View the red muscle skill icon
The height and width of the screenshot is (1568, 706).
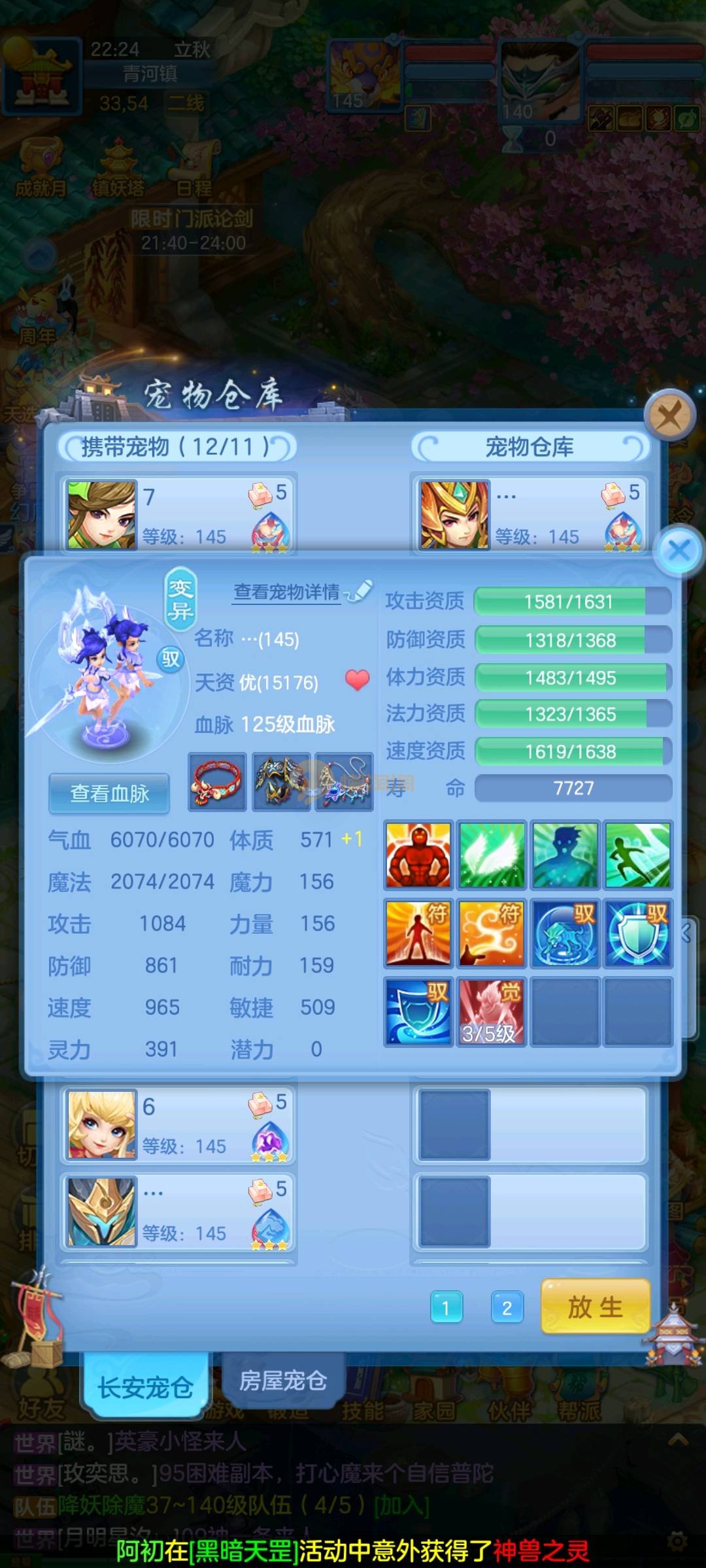(418, 855)
